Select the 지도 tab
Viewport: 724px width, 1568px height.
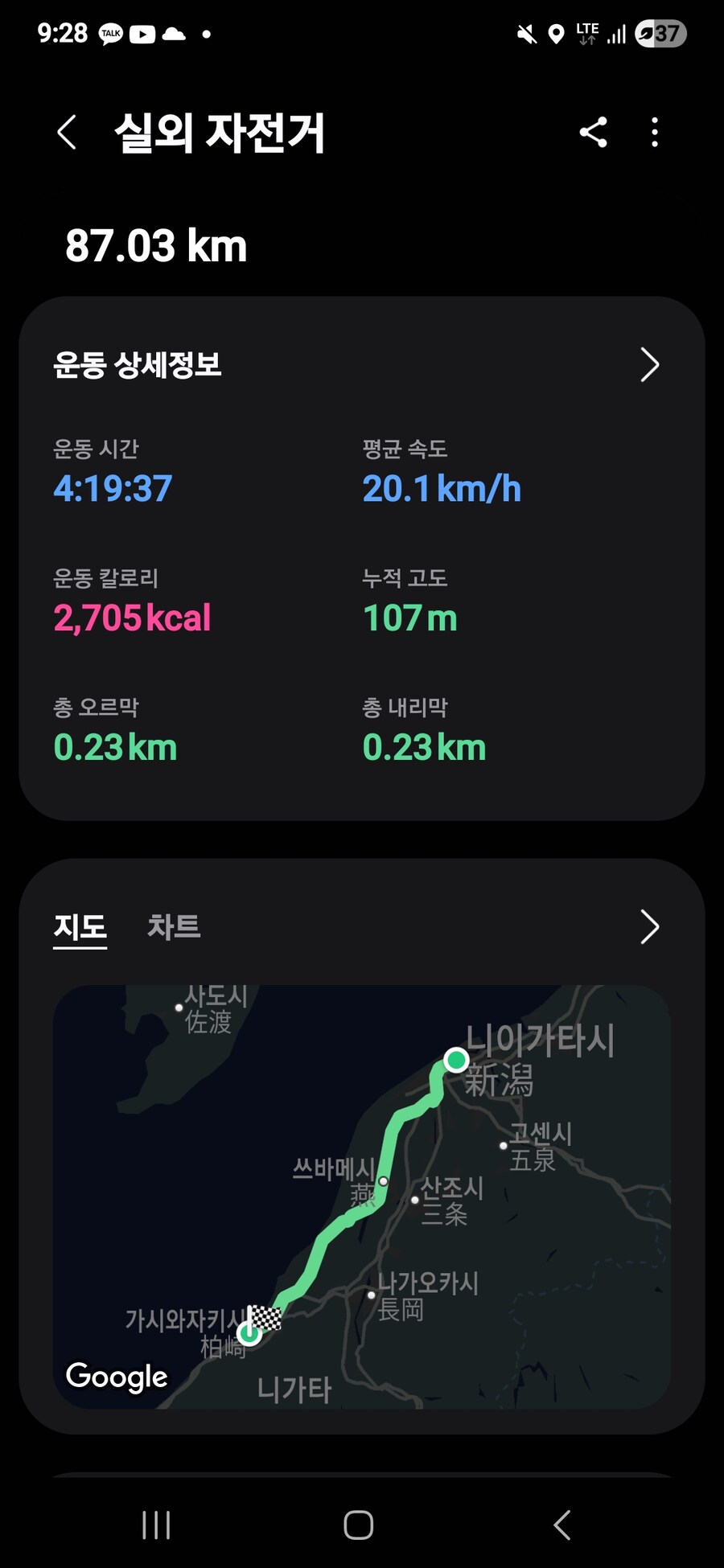click(x=80, y=926)
